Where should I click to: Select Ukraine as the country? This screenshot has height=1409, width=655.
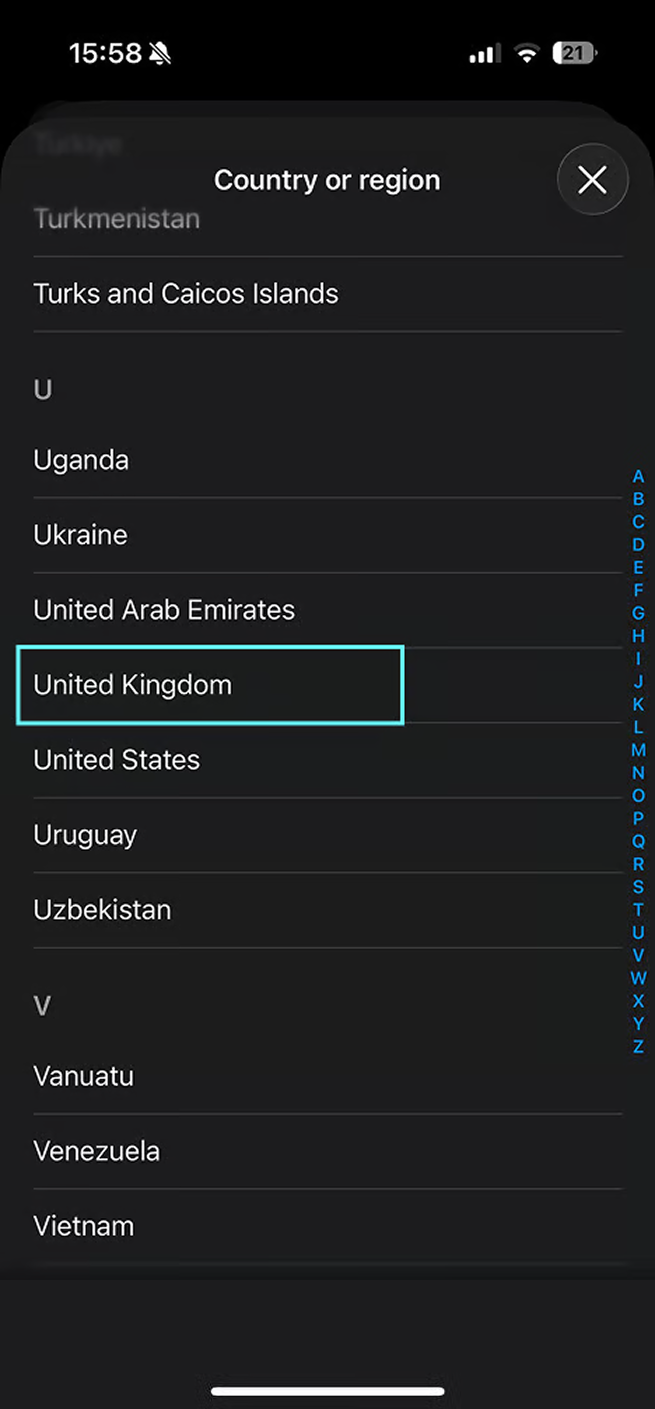[80, 535]
